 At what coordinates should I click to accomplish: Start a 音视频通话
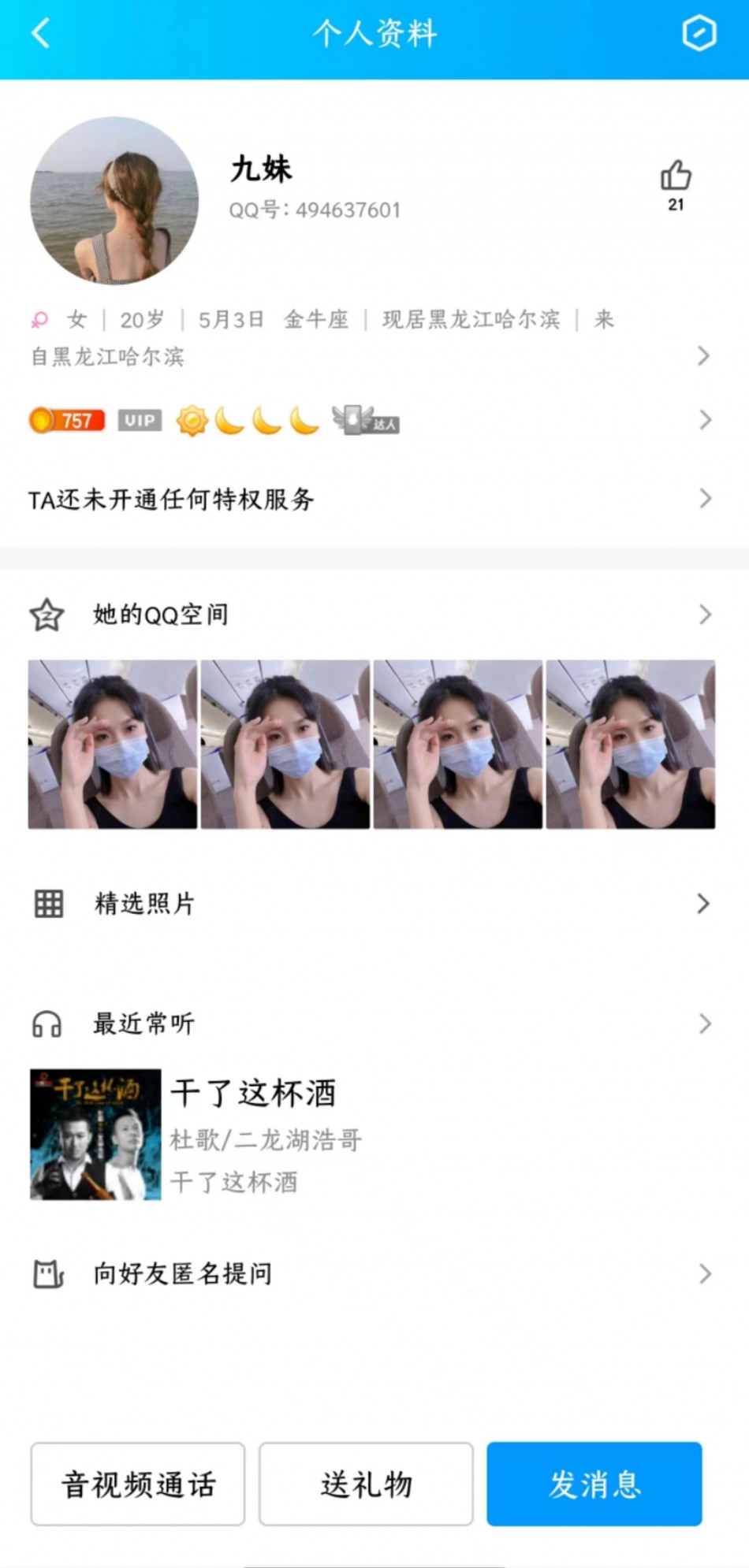[138, 1484]
